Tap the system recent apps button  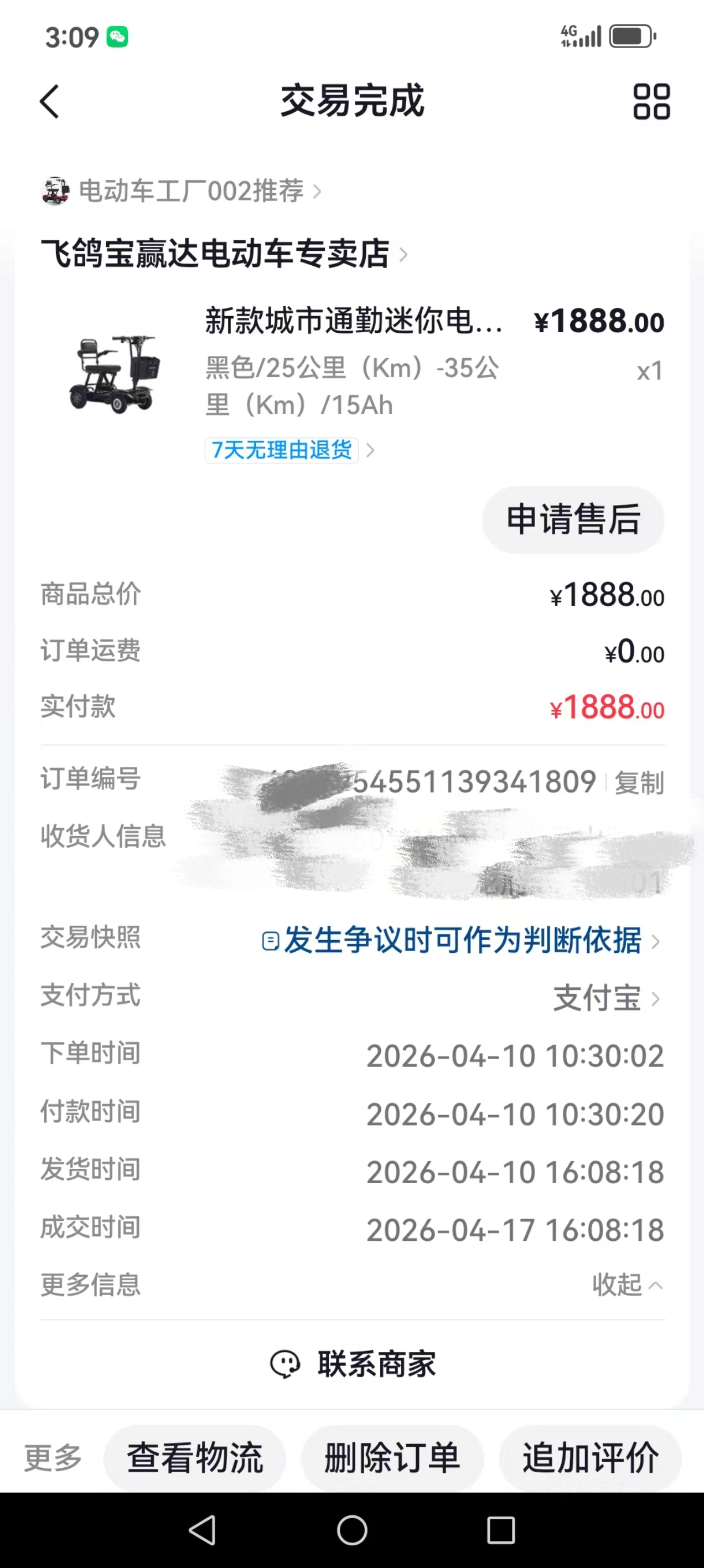[501, 1530]
